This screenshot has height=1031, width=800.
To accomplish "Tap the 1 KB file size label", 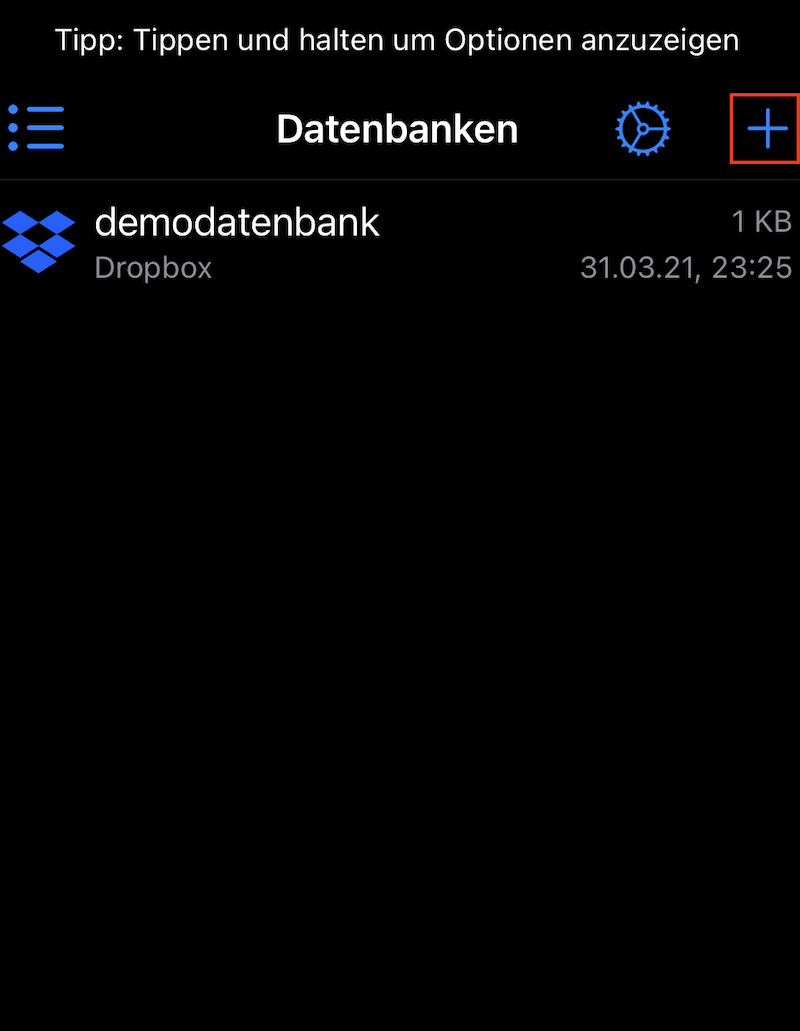I will 763,221.
